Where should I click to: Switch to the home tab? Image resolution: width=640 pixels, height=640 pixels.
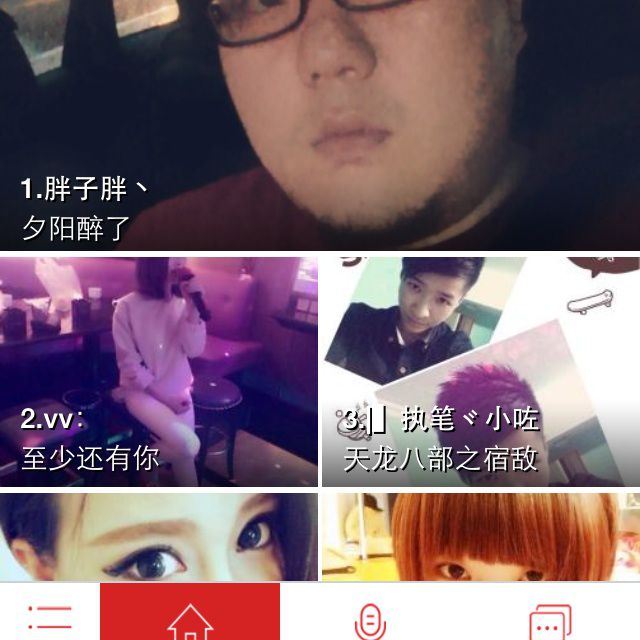pyautogui.click(x=190, y=615)
